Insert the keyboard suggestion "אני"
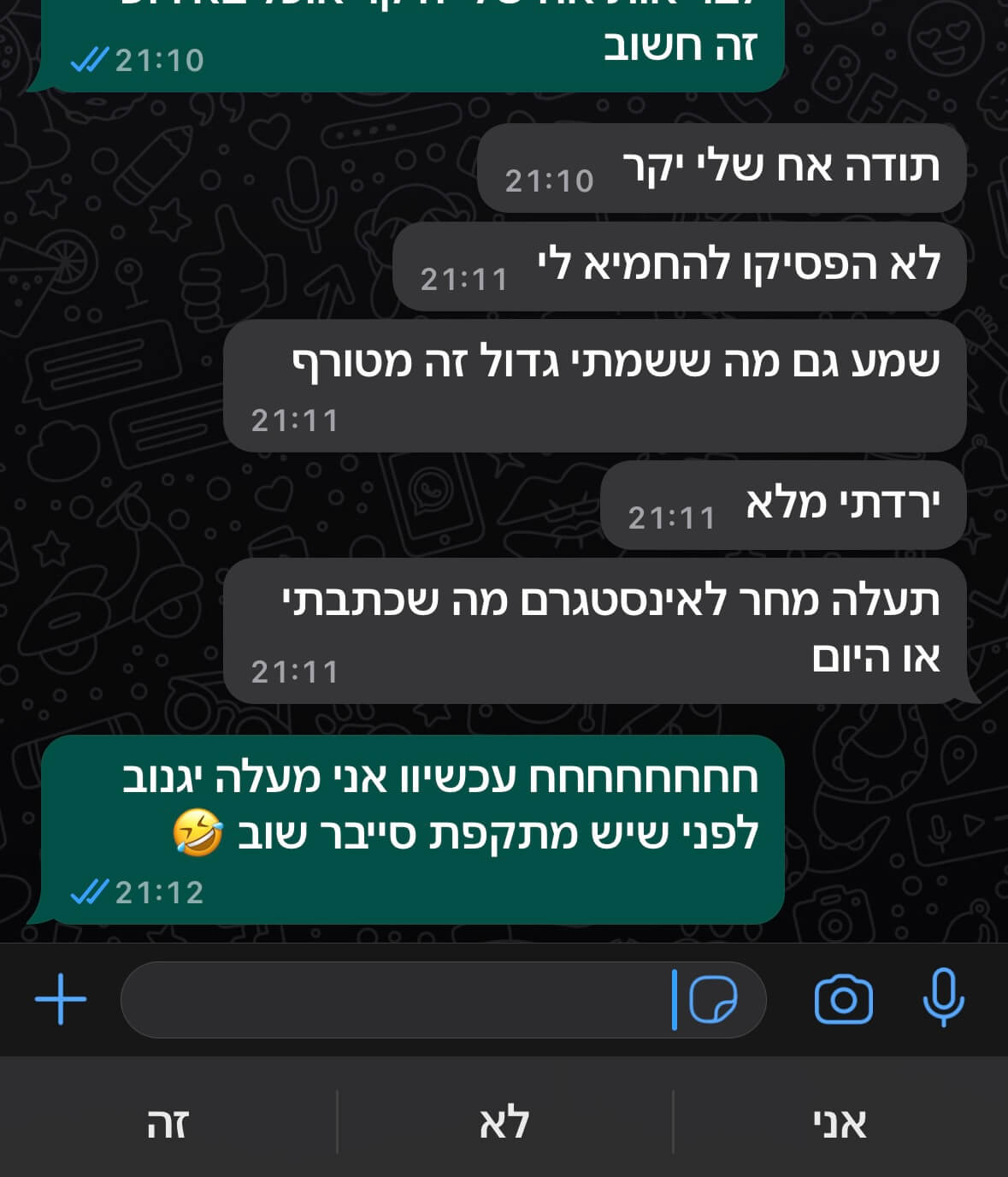1008x1177 pixels. tap(840, 1122)
